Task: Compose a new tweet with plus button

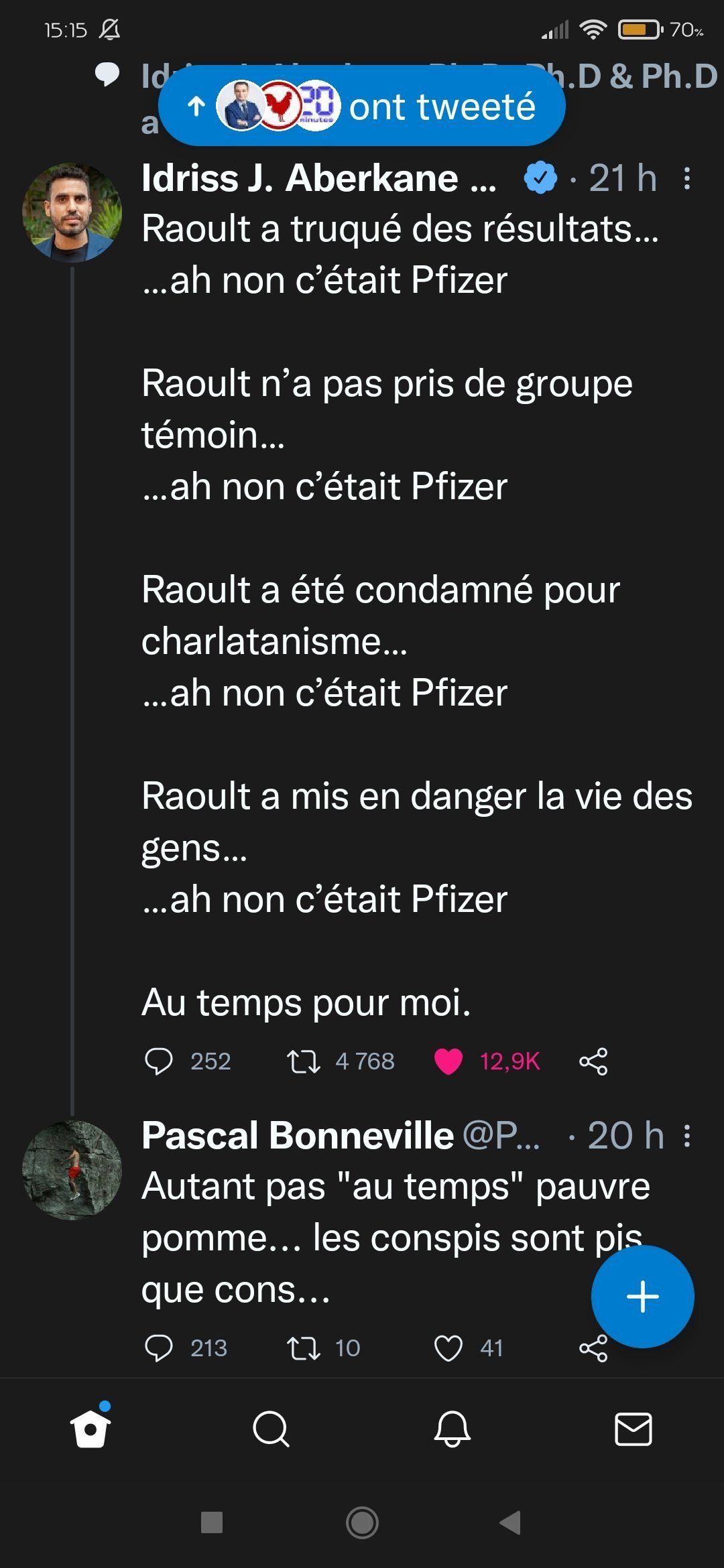Action: tap(643, 1296)
